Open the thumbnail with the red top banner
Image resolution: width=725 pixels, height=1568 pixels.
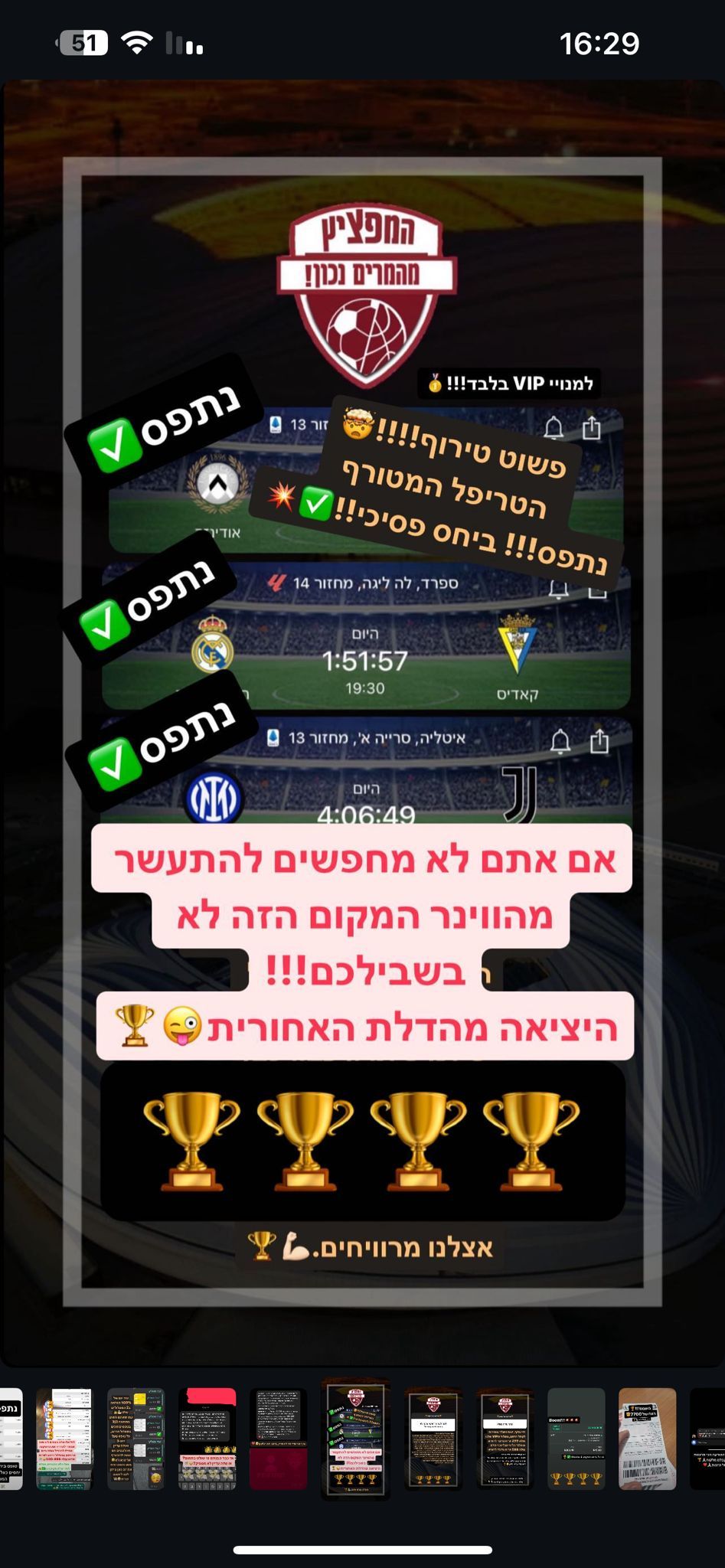point(207,1439)
